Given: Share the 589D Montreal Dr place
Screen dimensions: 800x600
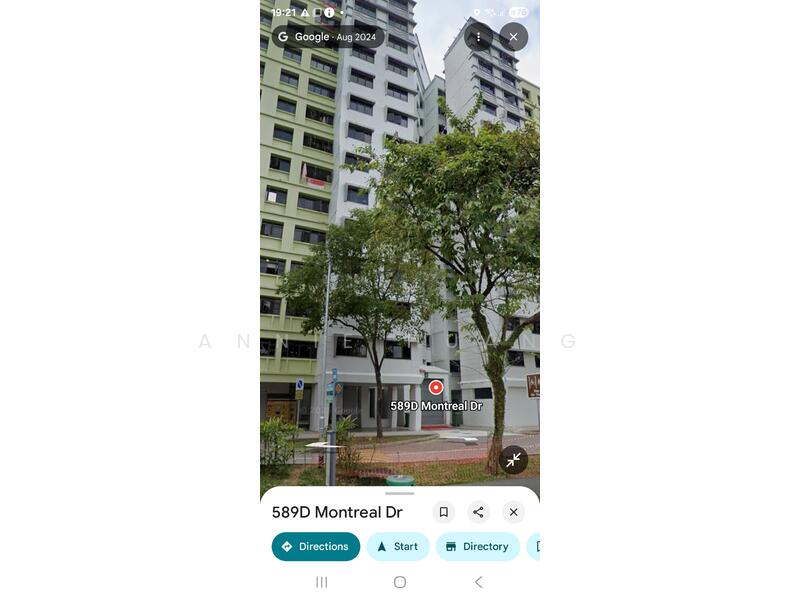Looking at the screenshot, I should pyautogui.click(x=478, y=512).
